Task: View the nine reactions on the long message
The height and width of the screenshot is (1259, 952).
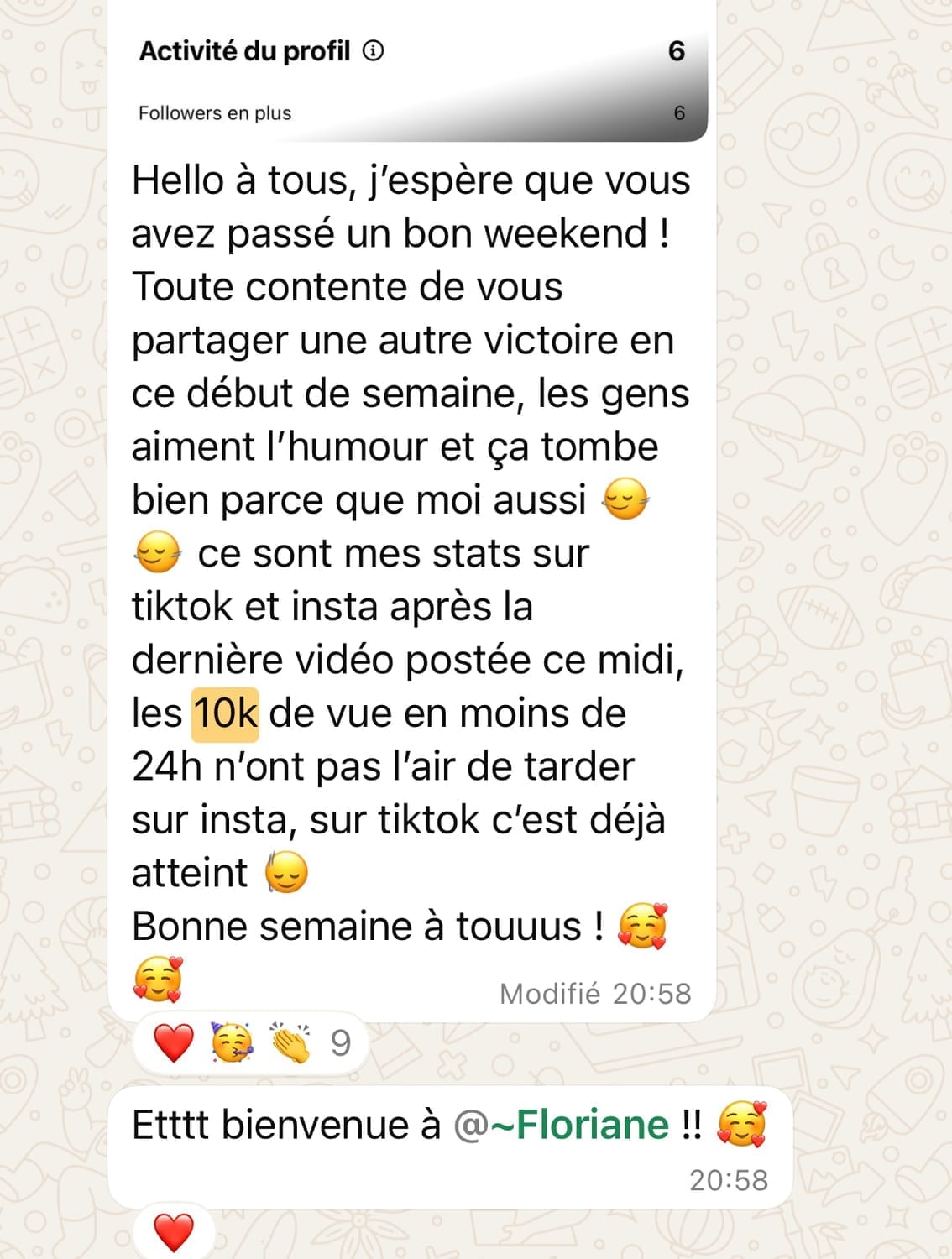Action: pyautogui.click(x=251, y=1043)
